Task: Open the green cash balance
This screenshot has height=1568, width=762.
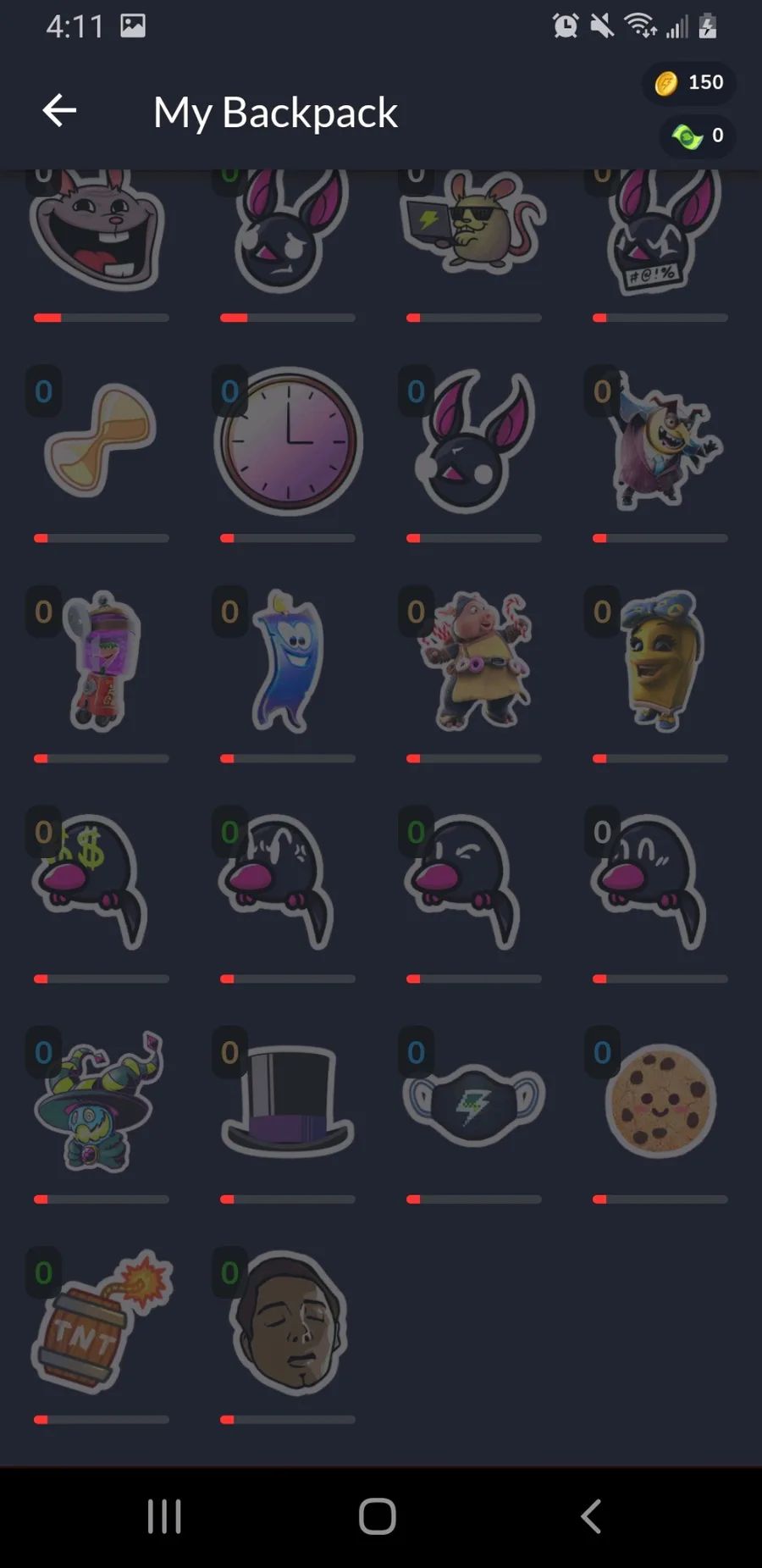Action: click(698, 136)
